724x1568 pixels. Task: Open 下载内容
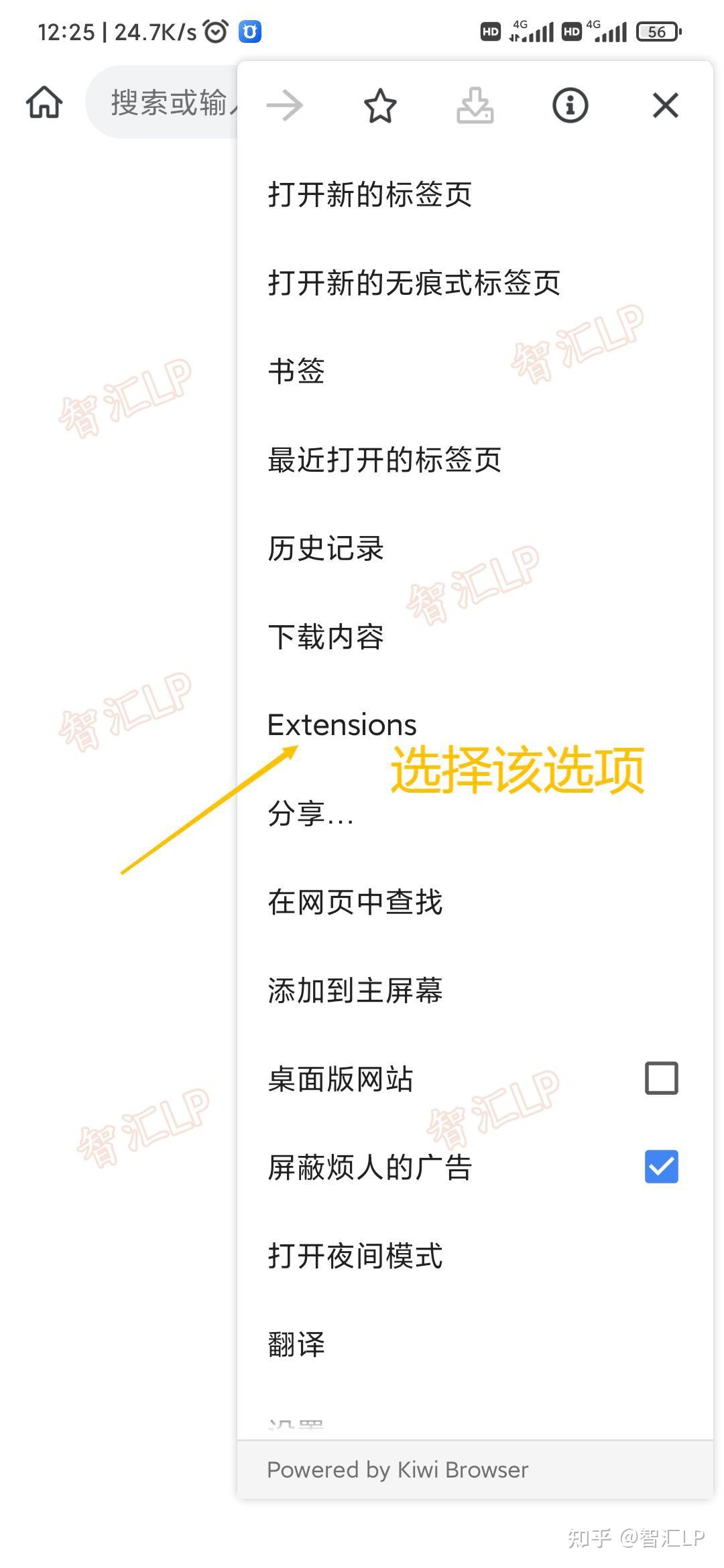(326, 637)
